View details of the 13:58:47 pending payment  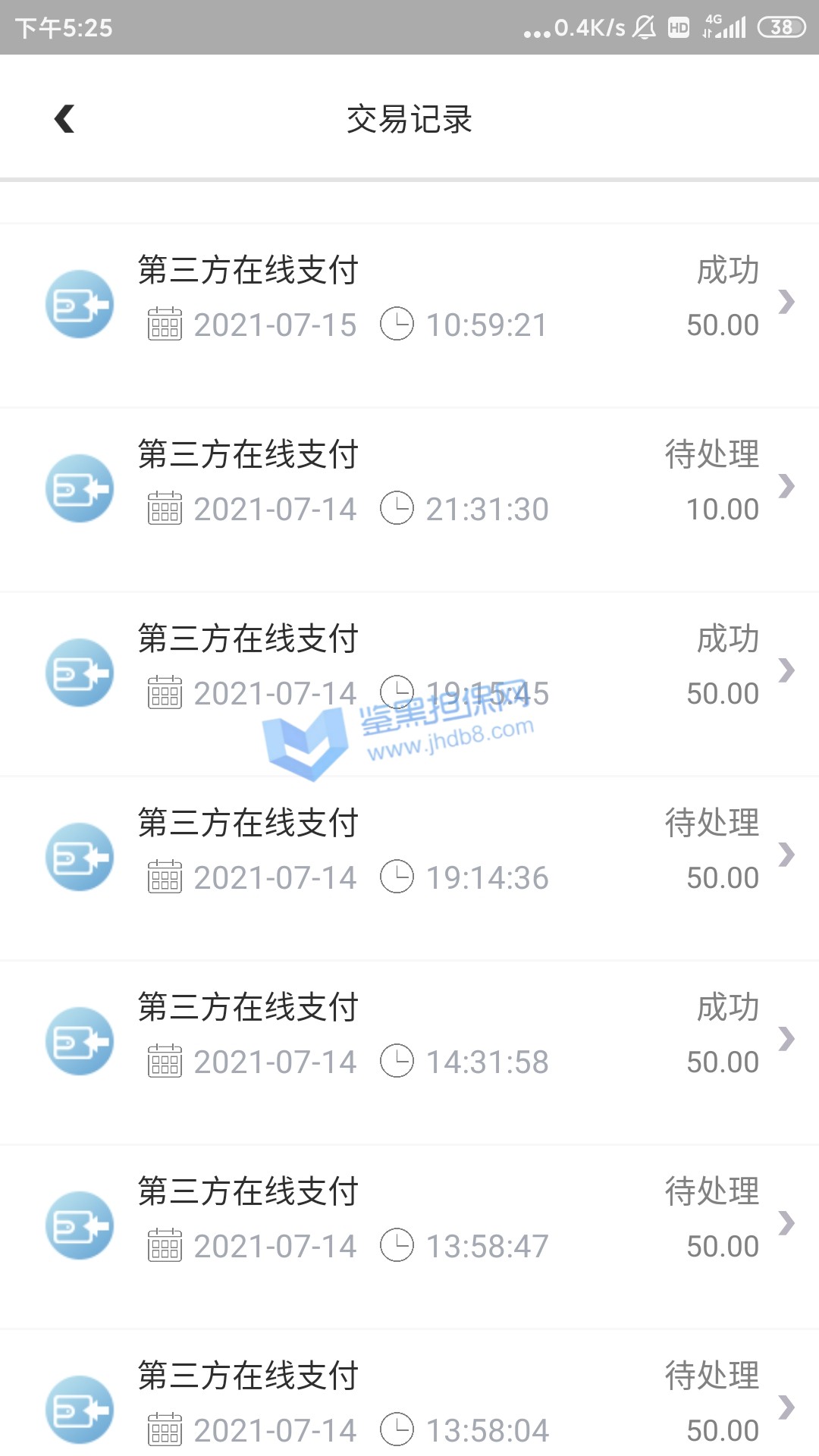point(409,1223)
